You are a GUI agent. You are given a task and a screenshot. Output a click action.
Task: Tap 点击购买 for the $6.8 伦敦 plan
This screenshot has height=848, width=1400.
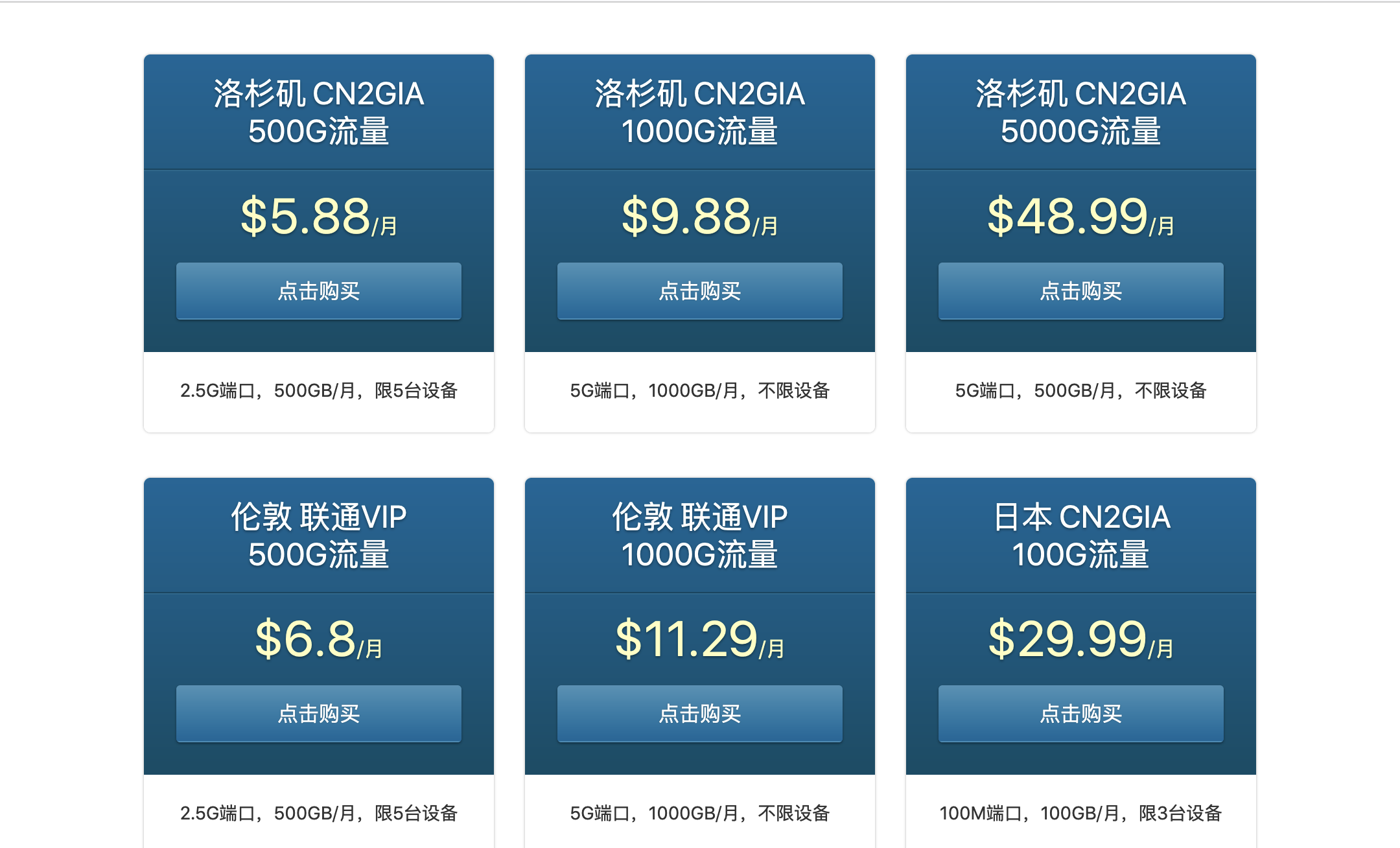318,714
